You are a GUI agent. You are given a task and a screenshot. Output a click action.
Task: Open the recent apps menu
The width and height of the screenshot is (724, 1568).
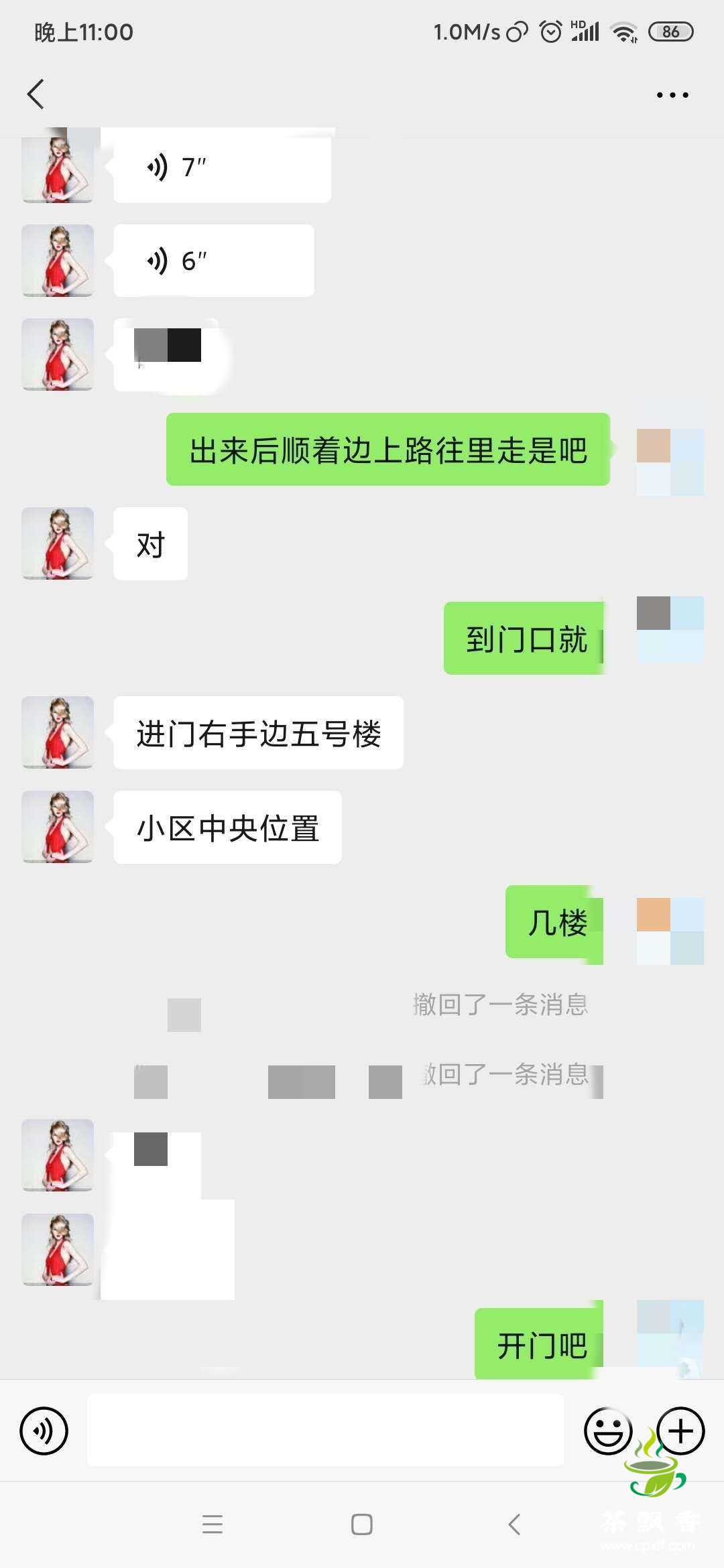pos(213,1524)
